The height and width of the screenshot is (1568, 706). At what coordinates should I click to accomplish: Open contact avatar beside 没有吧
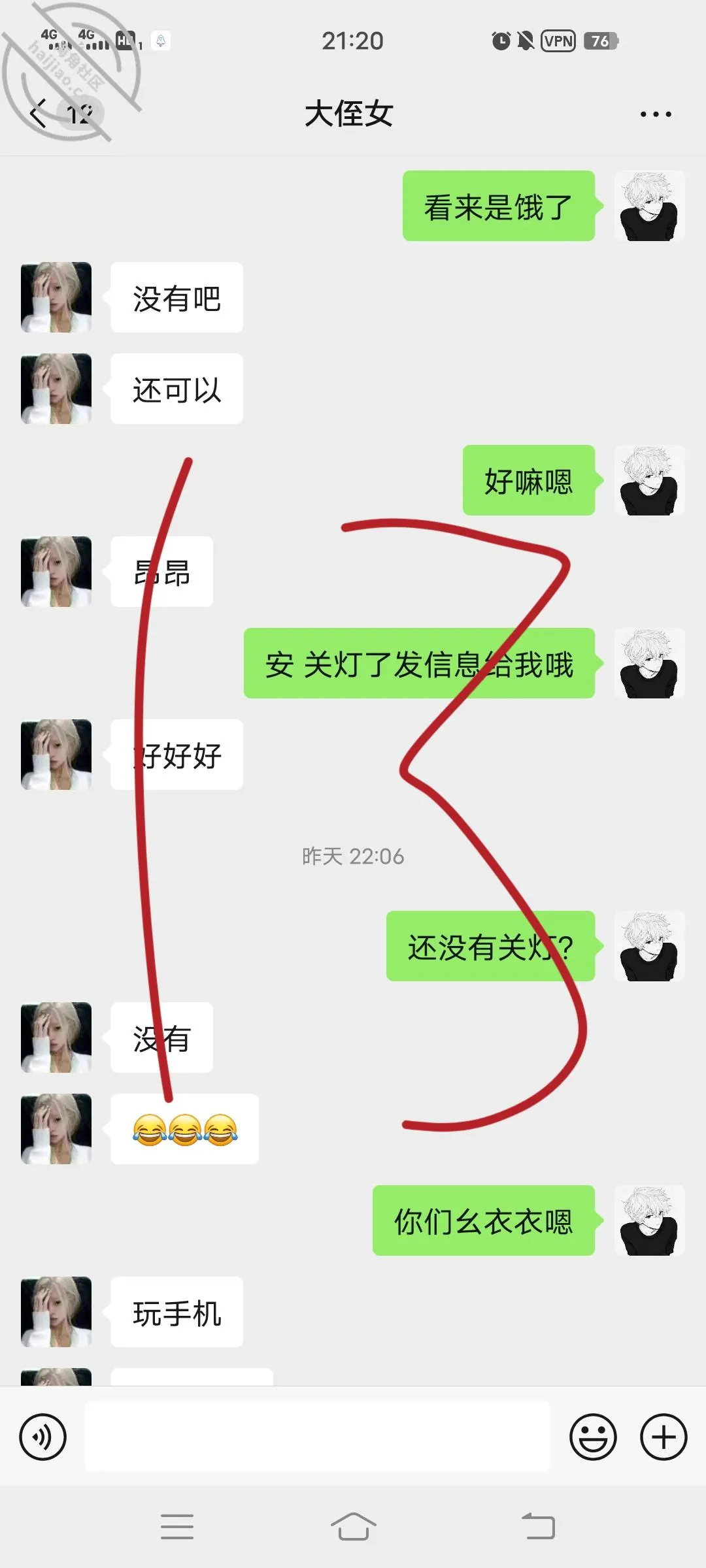[x=56, y=297]
